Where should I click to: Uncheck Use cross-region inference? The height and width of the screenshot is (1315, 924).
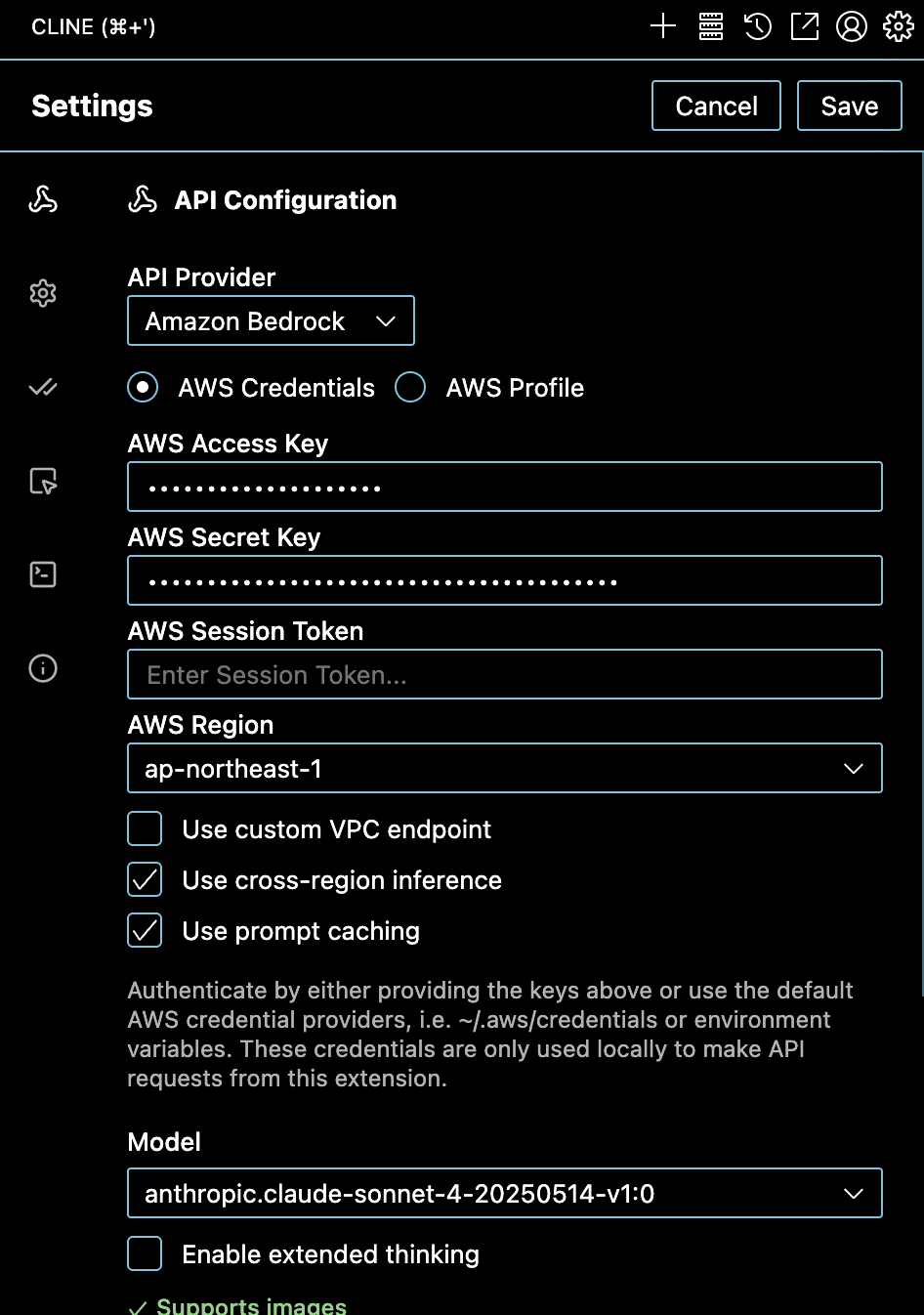coord(145,880)
